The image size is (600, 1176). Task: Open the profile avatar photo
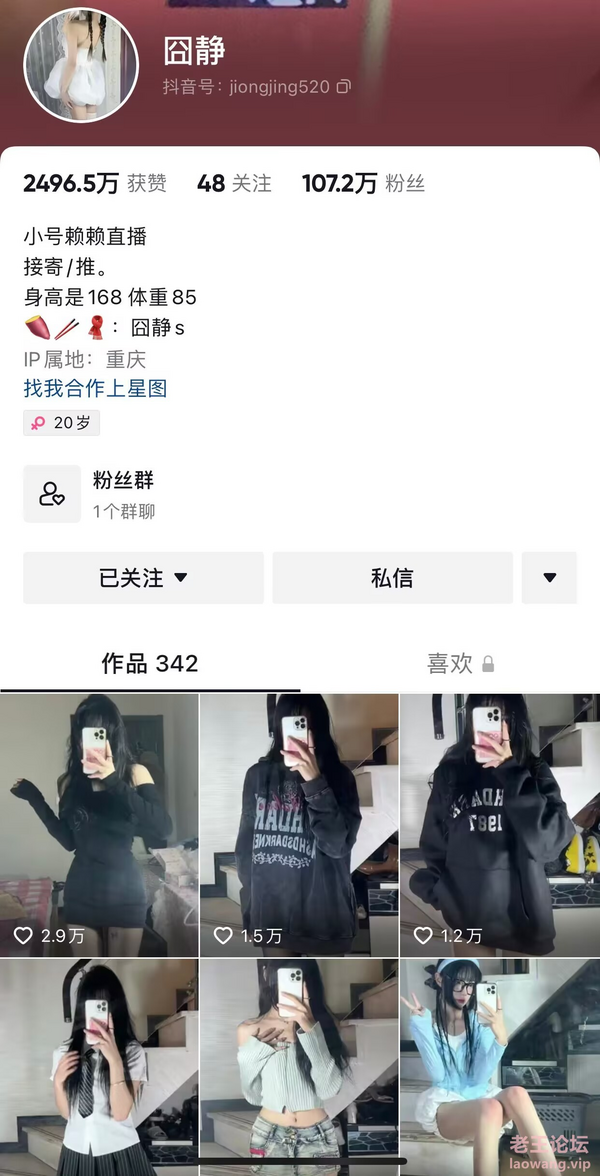pyautogui.click(x=81, y=65)
